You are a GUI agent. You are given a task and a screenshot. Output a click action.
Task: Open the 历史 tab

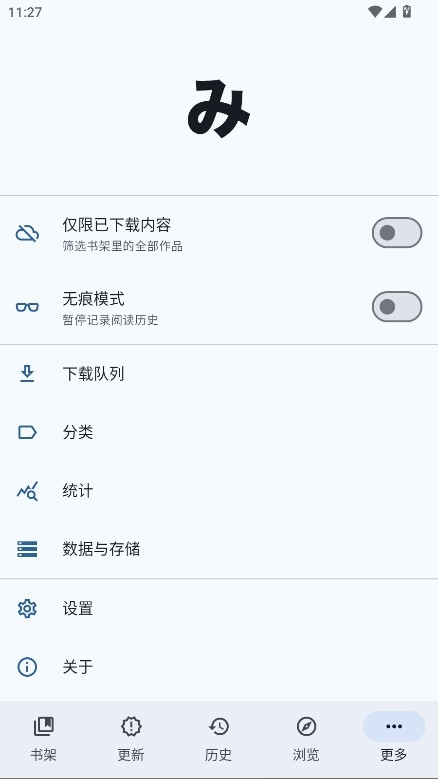[x=219, y=739]
